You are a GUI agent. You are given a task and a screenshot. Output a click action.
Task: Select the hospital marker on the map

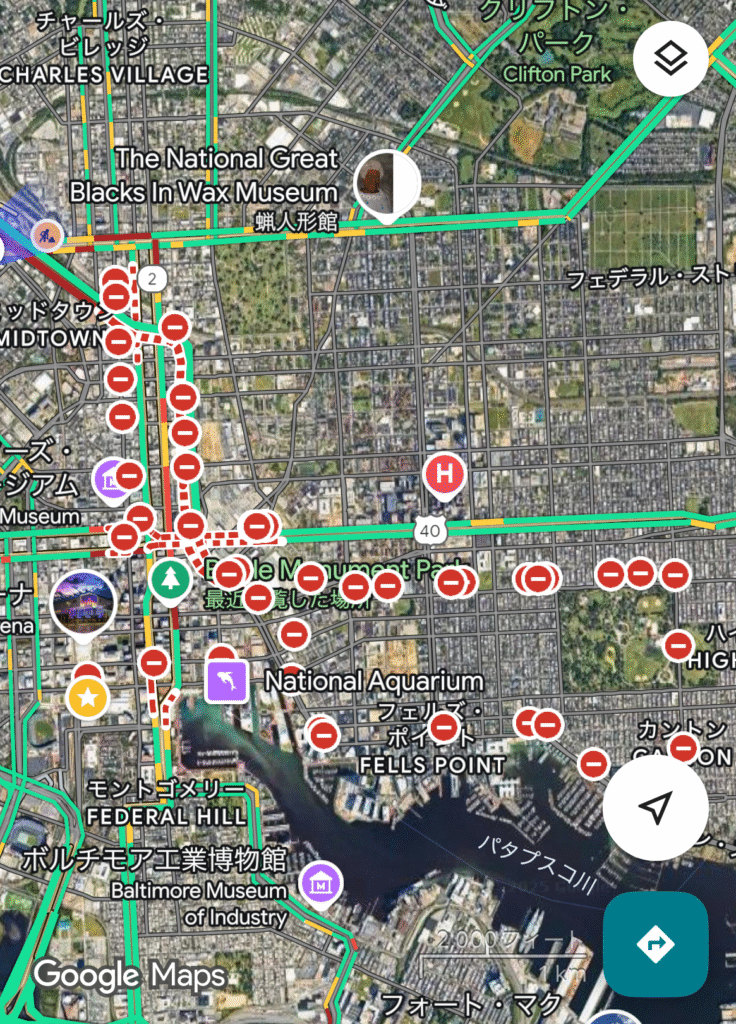445,473
